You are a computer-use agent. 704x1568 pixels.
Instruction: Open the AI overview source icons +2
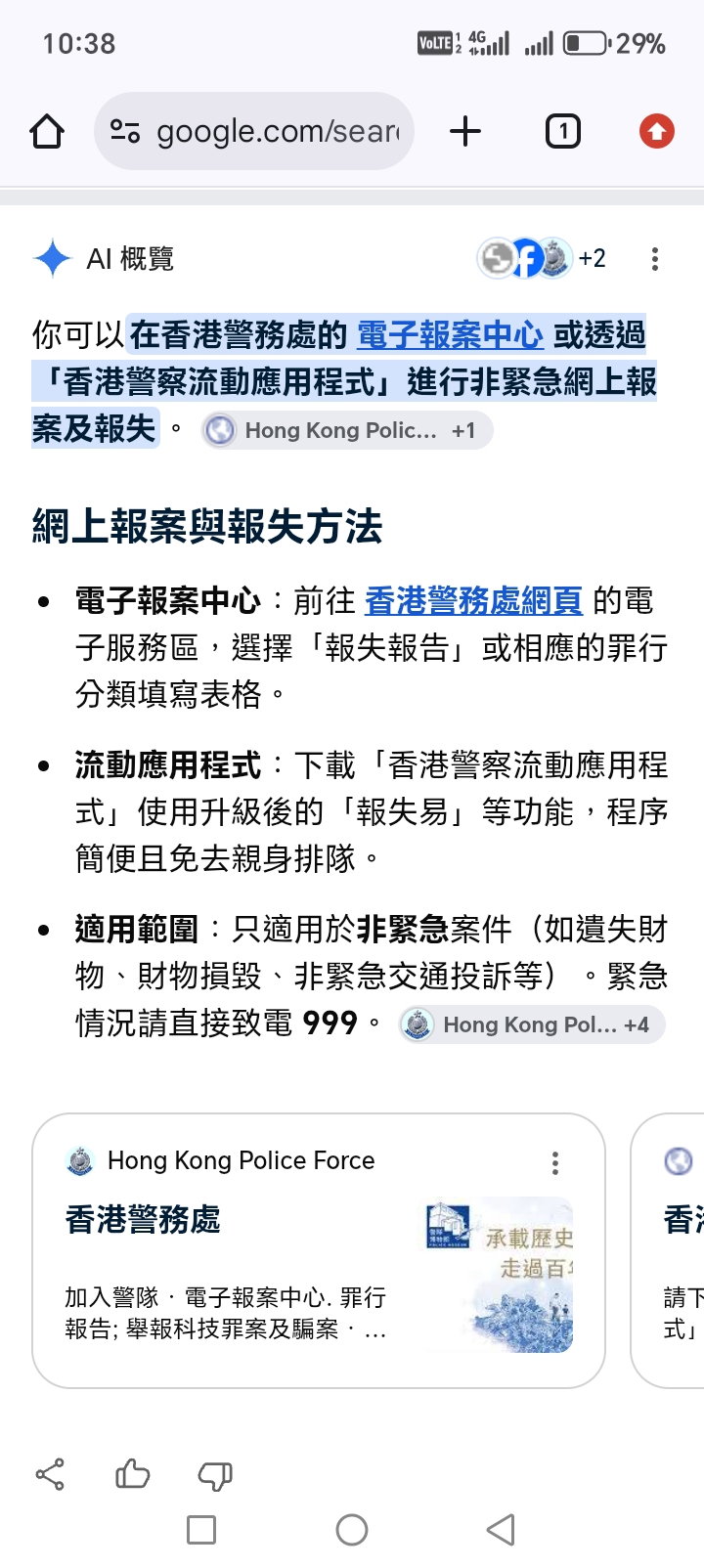point(543,258)
